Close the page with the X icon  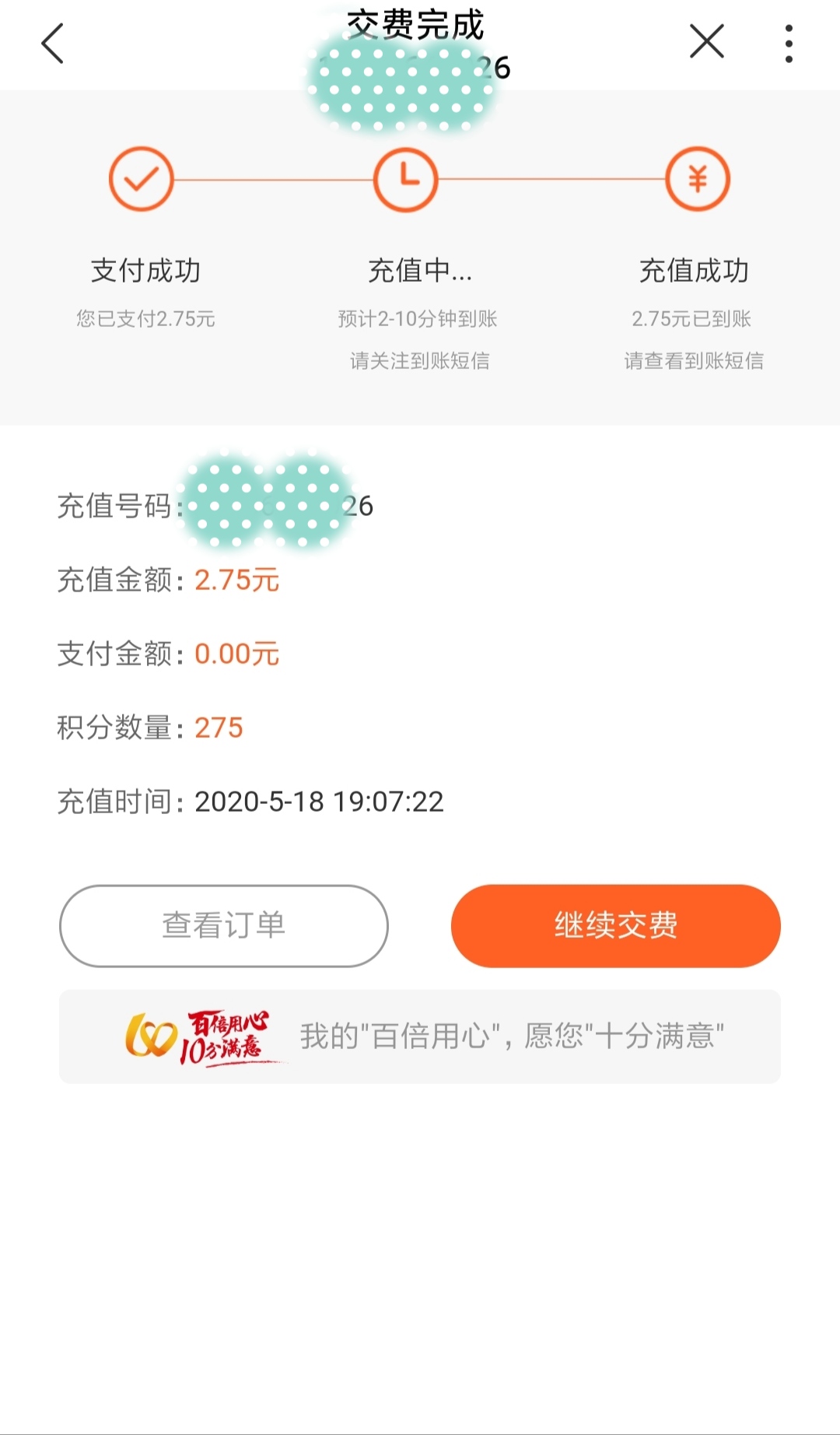click(x=706, y=43)
